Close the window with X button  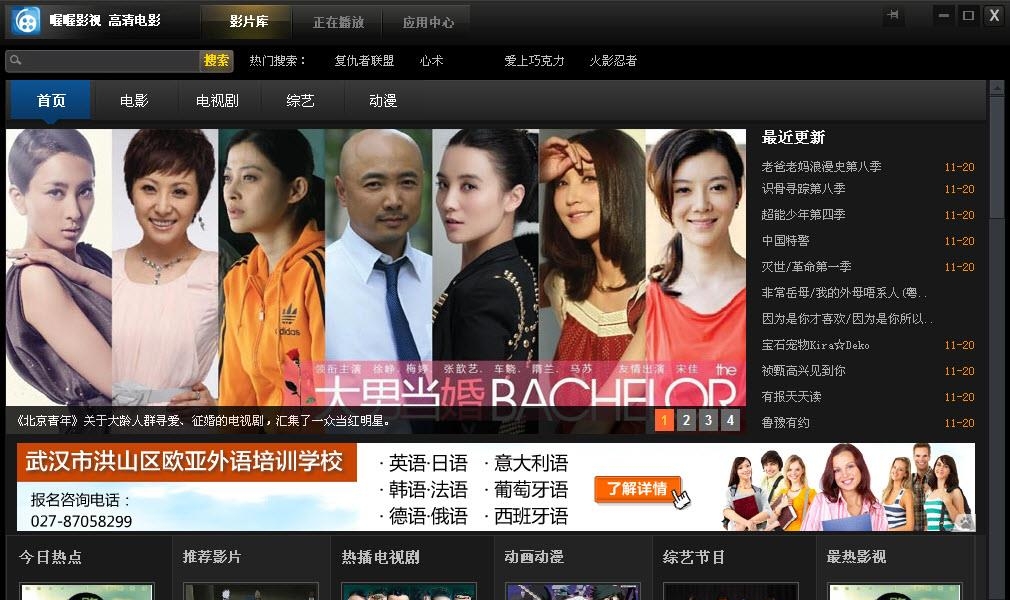[993, 15]
